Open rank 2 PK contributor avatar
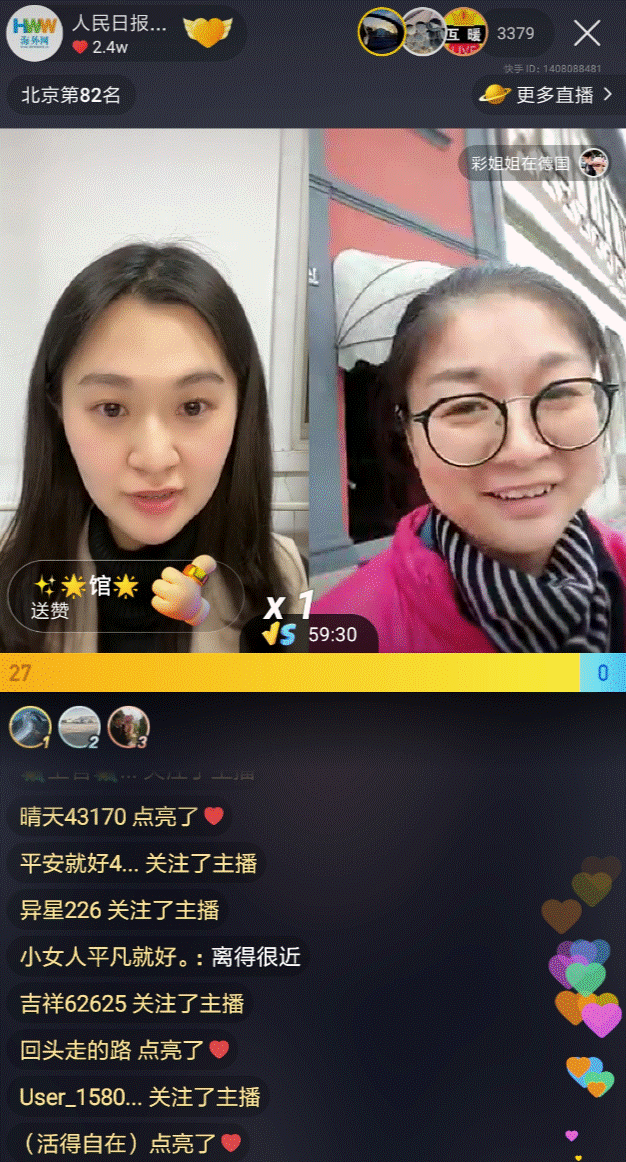The height and width of the screenshot is (1162, 626). pos(79,726)
